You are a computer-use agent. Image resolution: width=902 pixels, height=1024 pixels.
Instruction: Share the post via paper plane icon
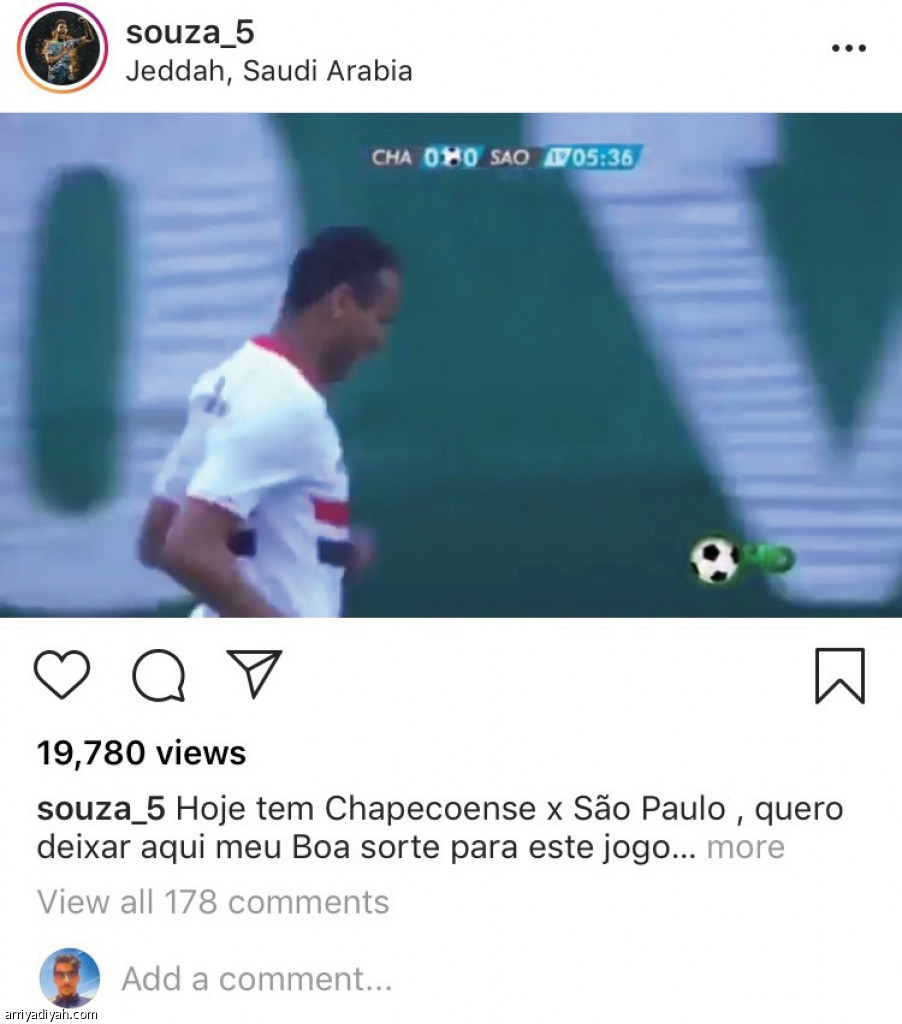pyautogui.click(x=254, y=674)
